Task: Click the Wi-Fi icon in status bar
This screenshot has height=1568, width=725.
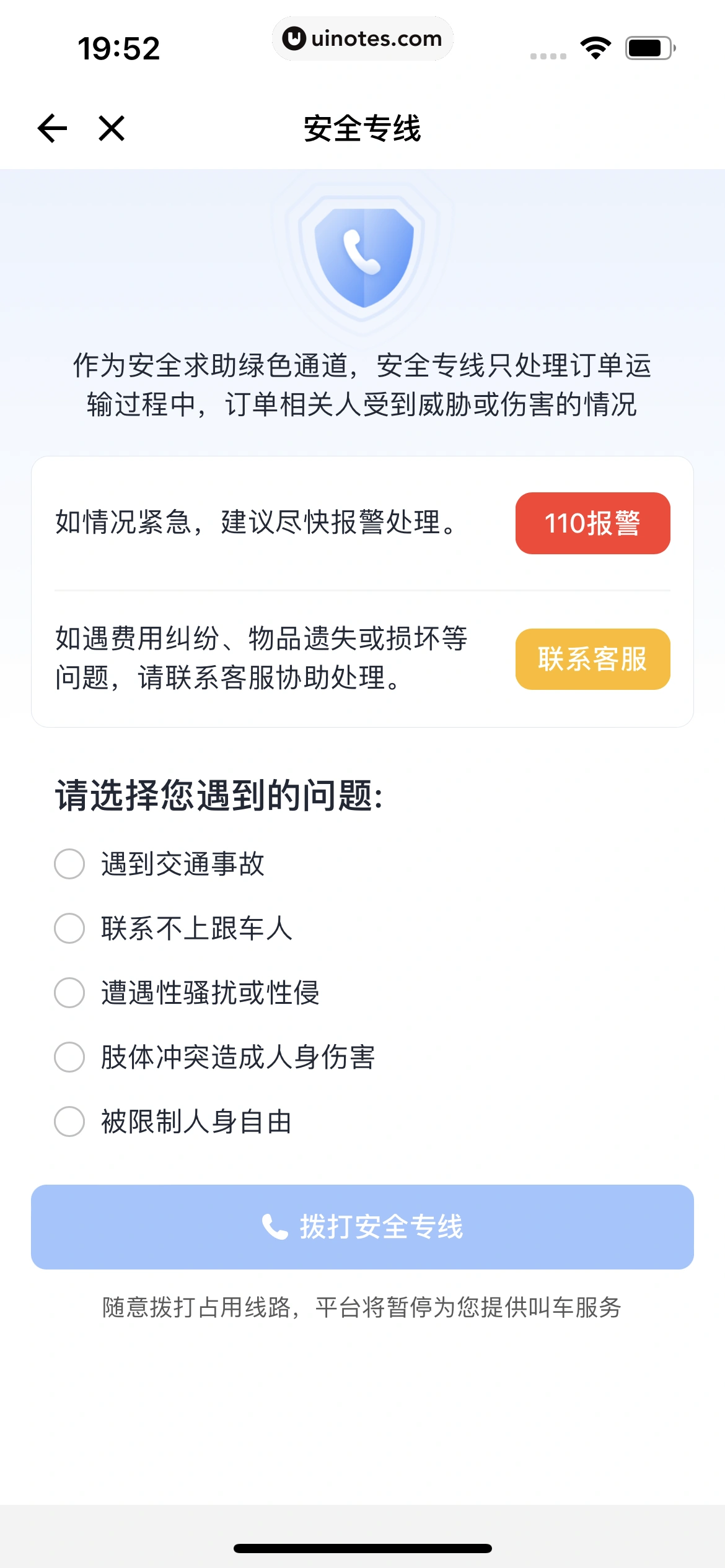Action: point(596,48)
